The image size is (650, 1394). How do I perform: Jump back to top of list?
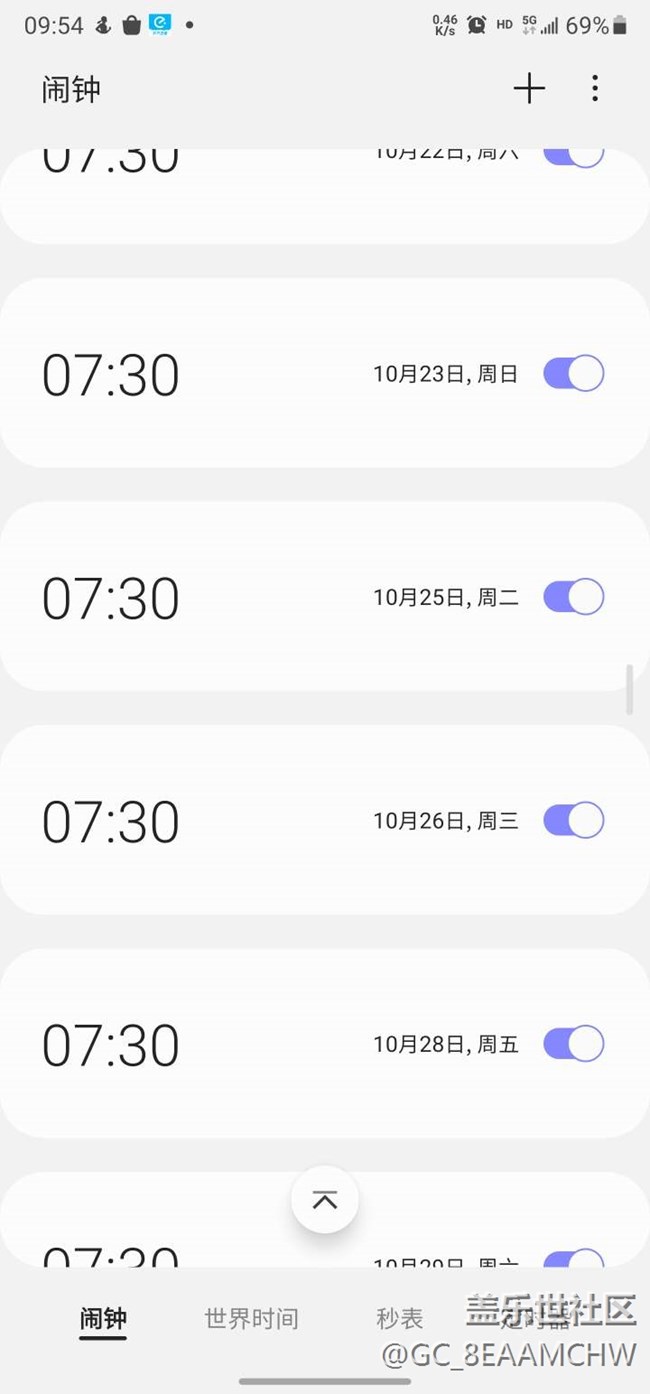[325, 1200]
